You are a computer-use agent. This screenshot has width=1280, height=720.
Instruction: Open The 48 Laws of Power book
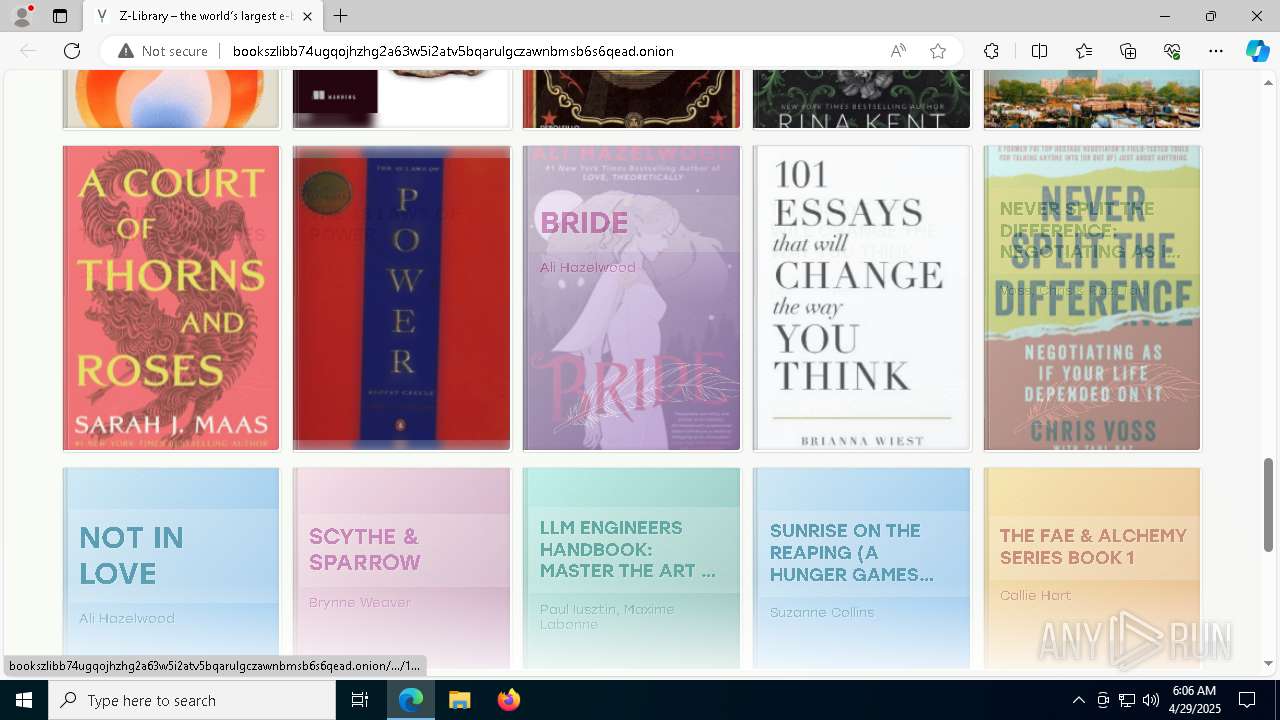click(401, 298)
